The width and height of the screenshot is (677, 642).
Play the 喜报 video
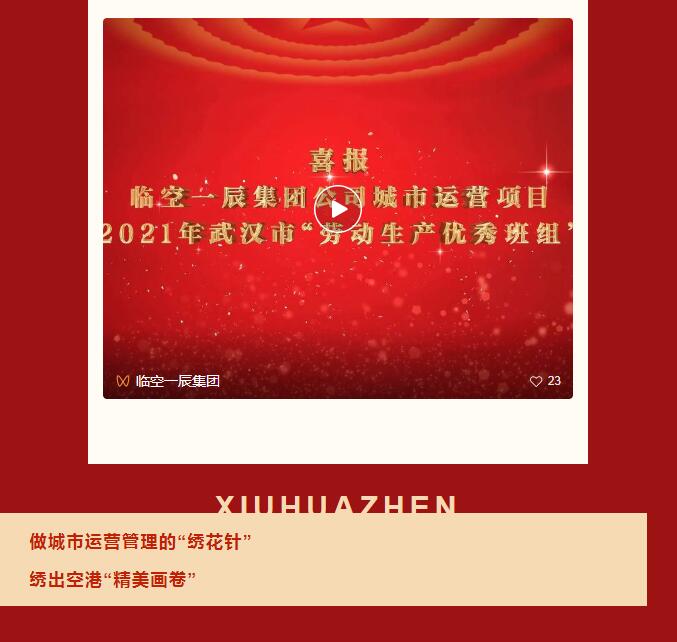coord(338,209)
